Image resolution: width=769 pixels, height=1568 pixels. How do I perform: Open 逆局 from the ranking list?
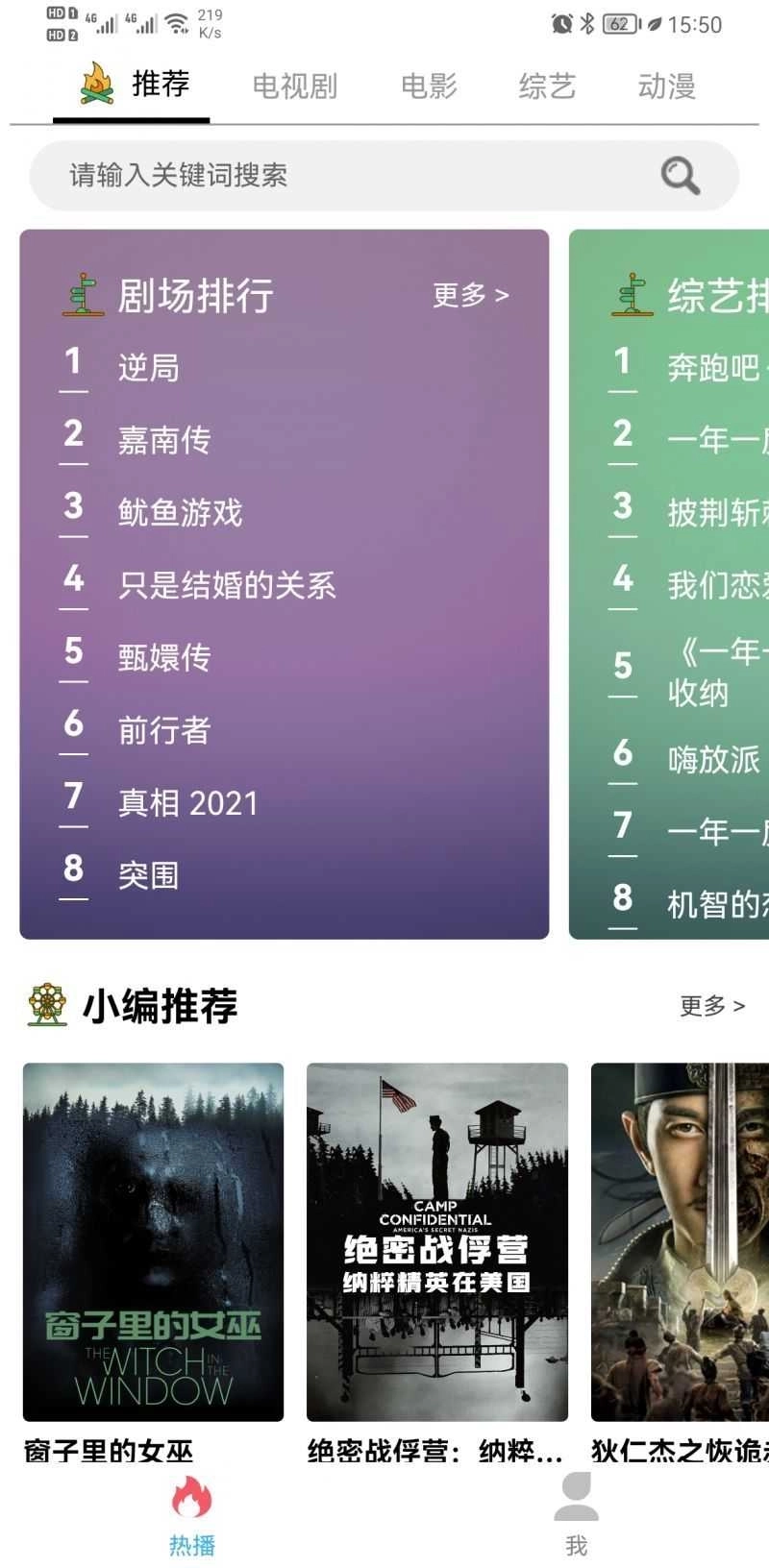(x=149, y=367)
